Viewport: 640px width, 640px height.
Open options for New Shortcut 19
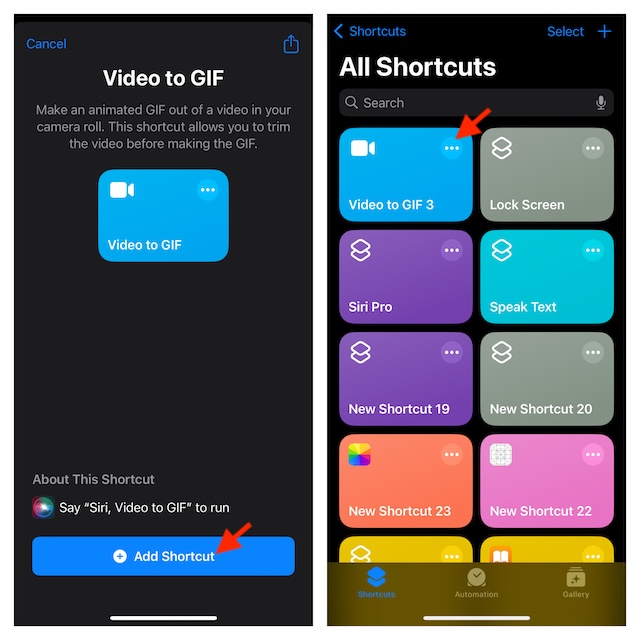(x=452, y=352)
